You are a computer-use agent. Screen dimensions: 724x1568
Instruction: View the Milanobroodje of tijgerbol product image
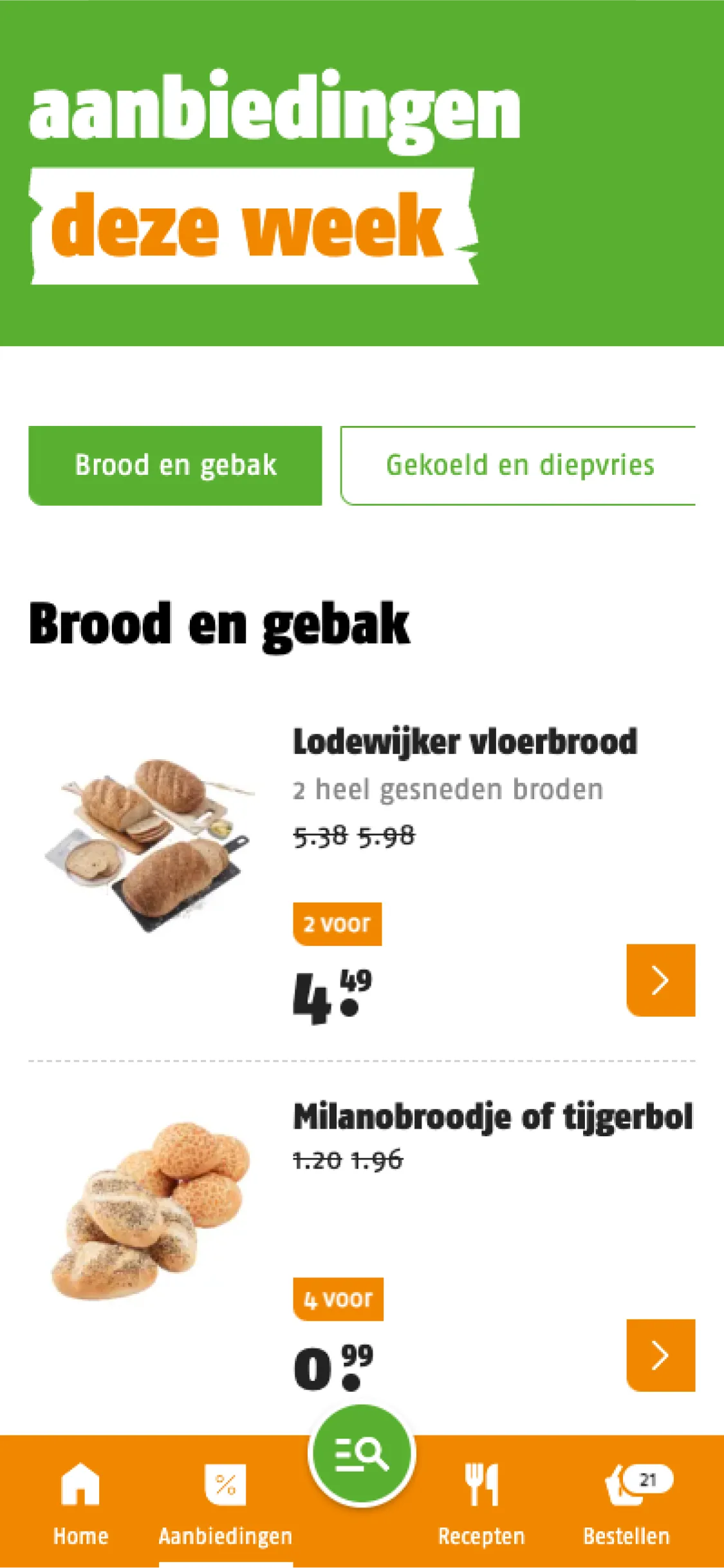pyautogui.click(x=149, y=1210)
